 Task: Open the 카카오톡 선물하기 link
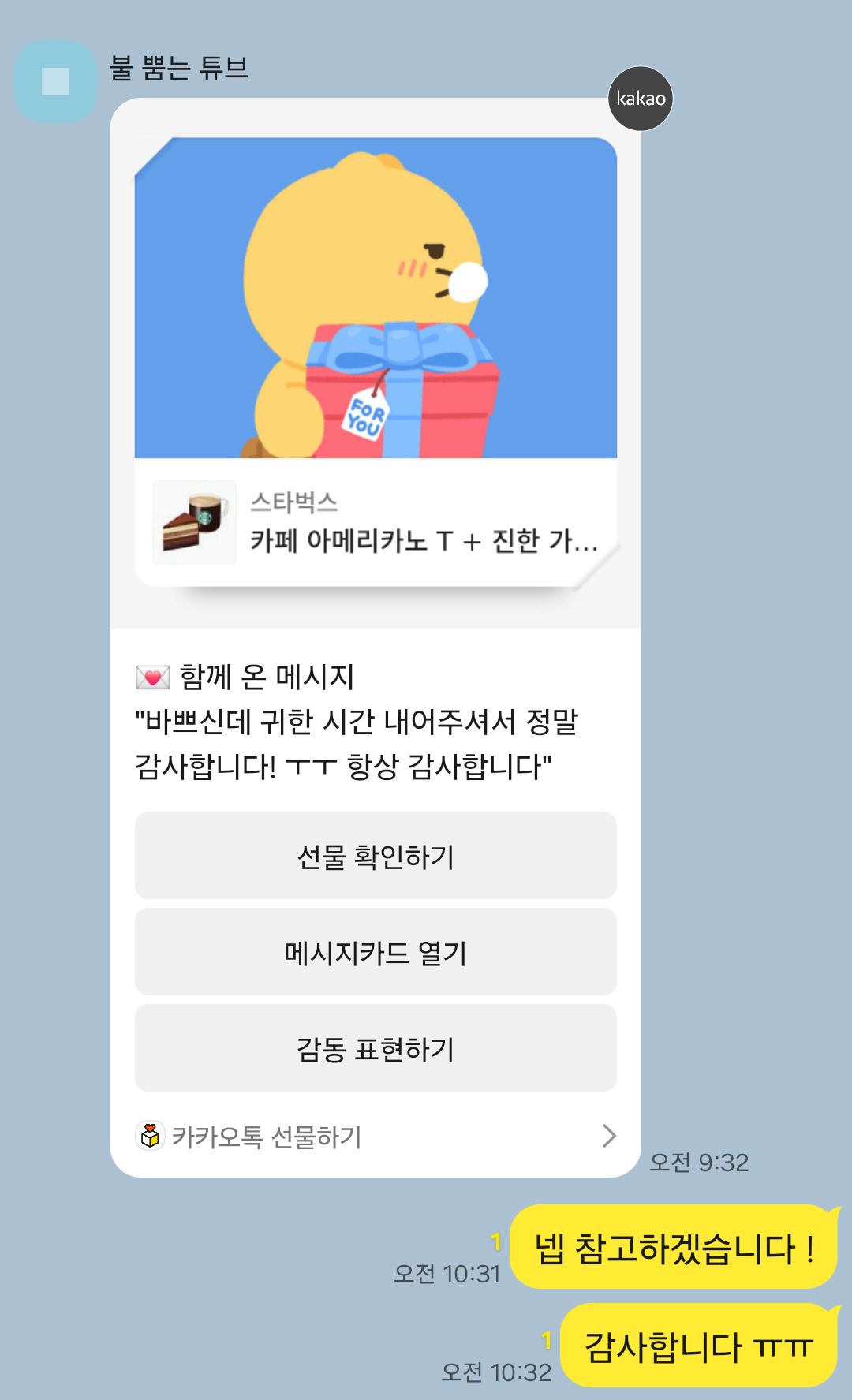(x=376, y=1137)
